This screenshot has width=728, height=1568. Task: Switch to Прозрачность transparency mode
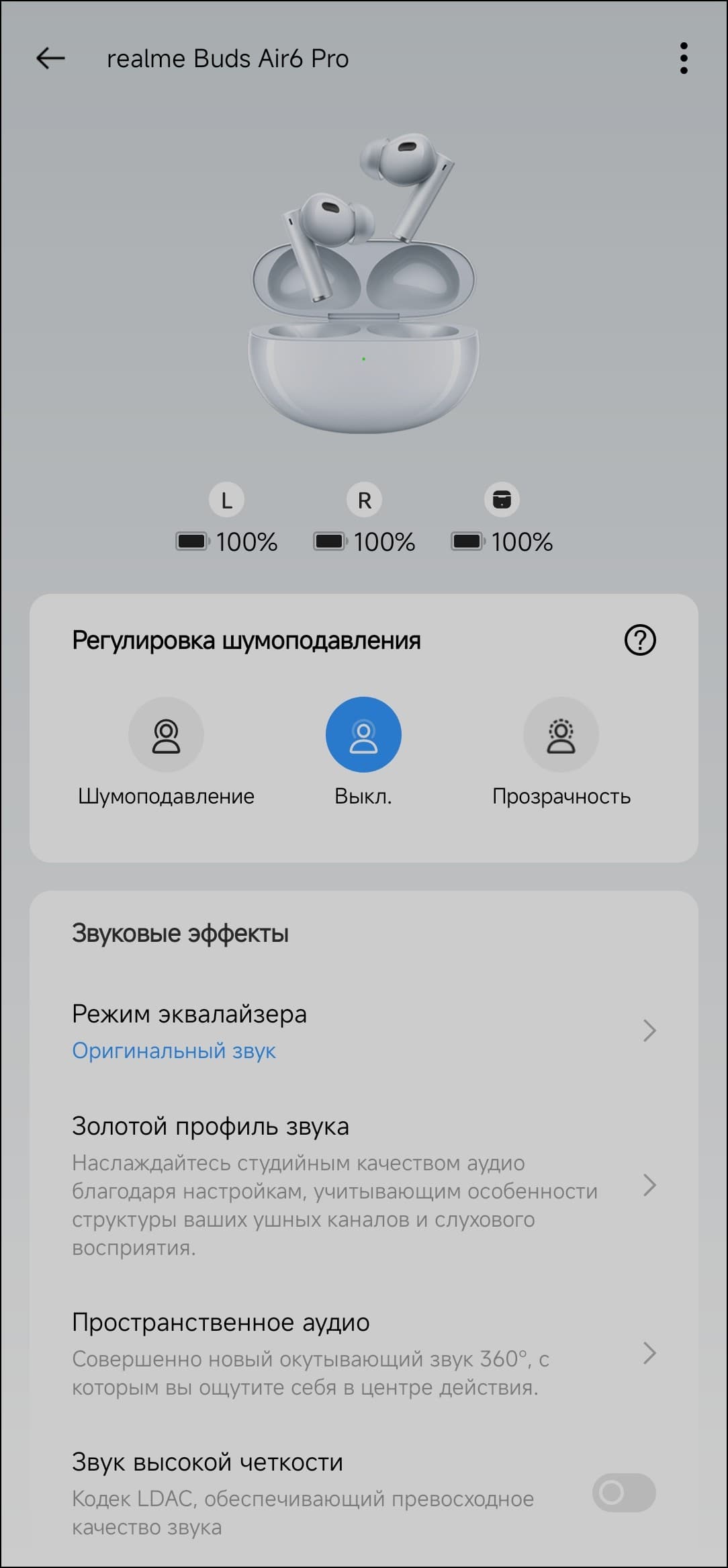tap(561, 736)
